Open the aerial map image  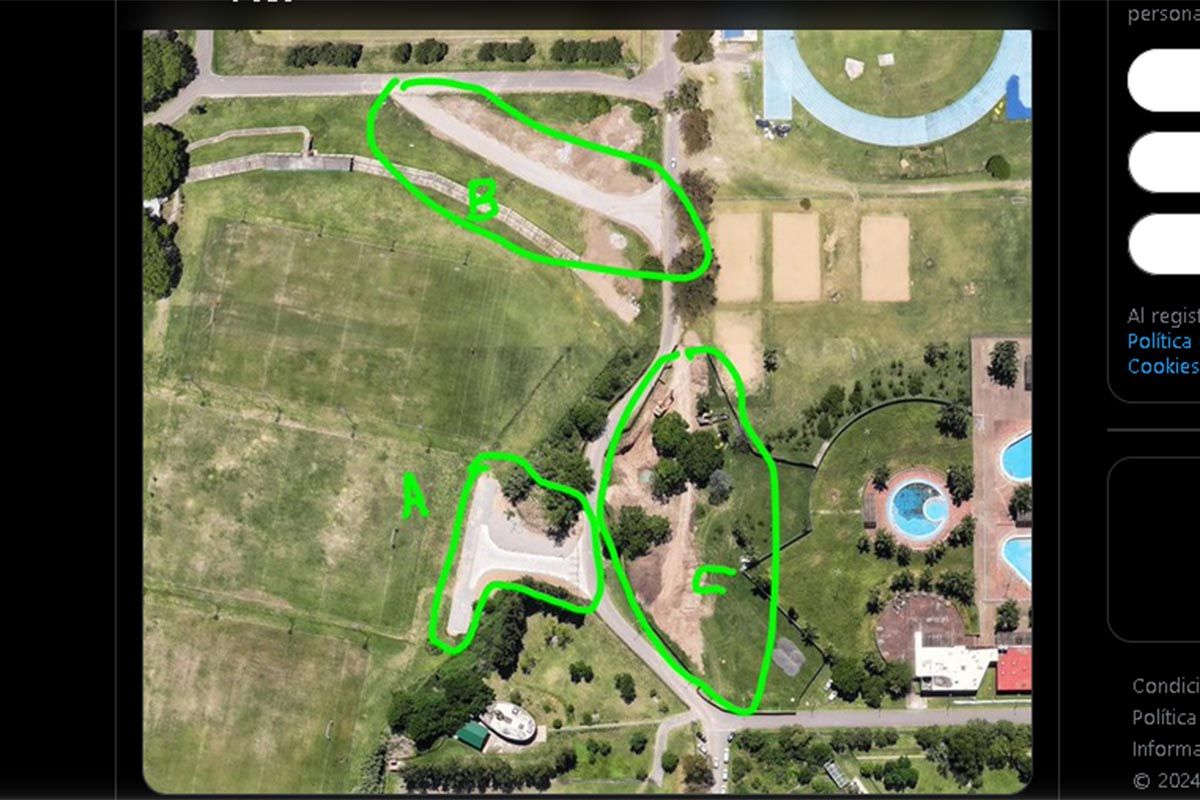coord(587,410)
